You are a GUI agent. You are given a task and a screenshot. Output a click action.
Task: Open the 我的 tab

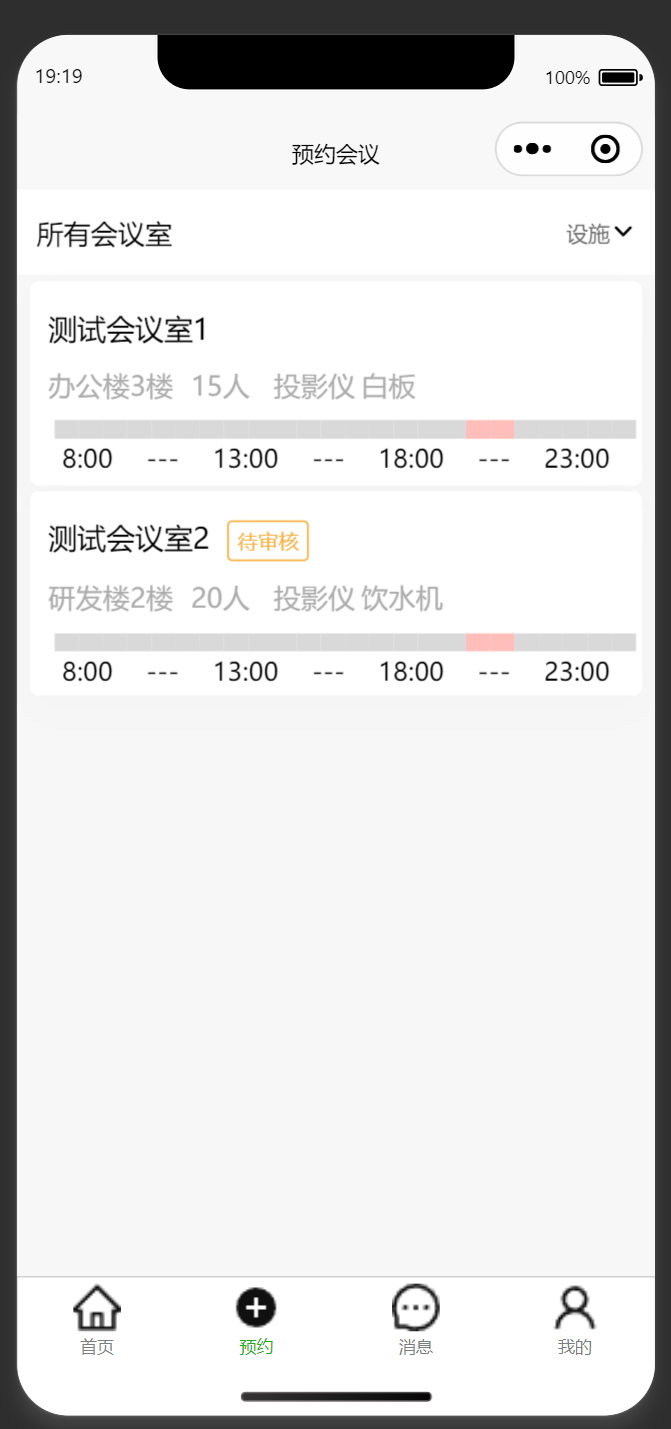(575, 1321)
